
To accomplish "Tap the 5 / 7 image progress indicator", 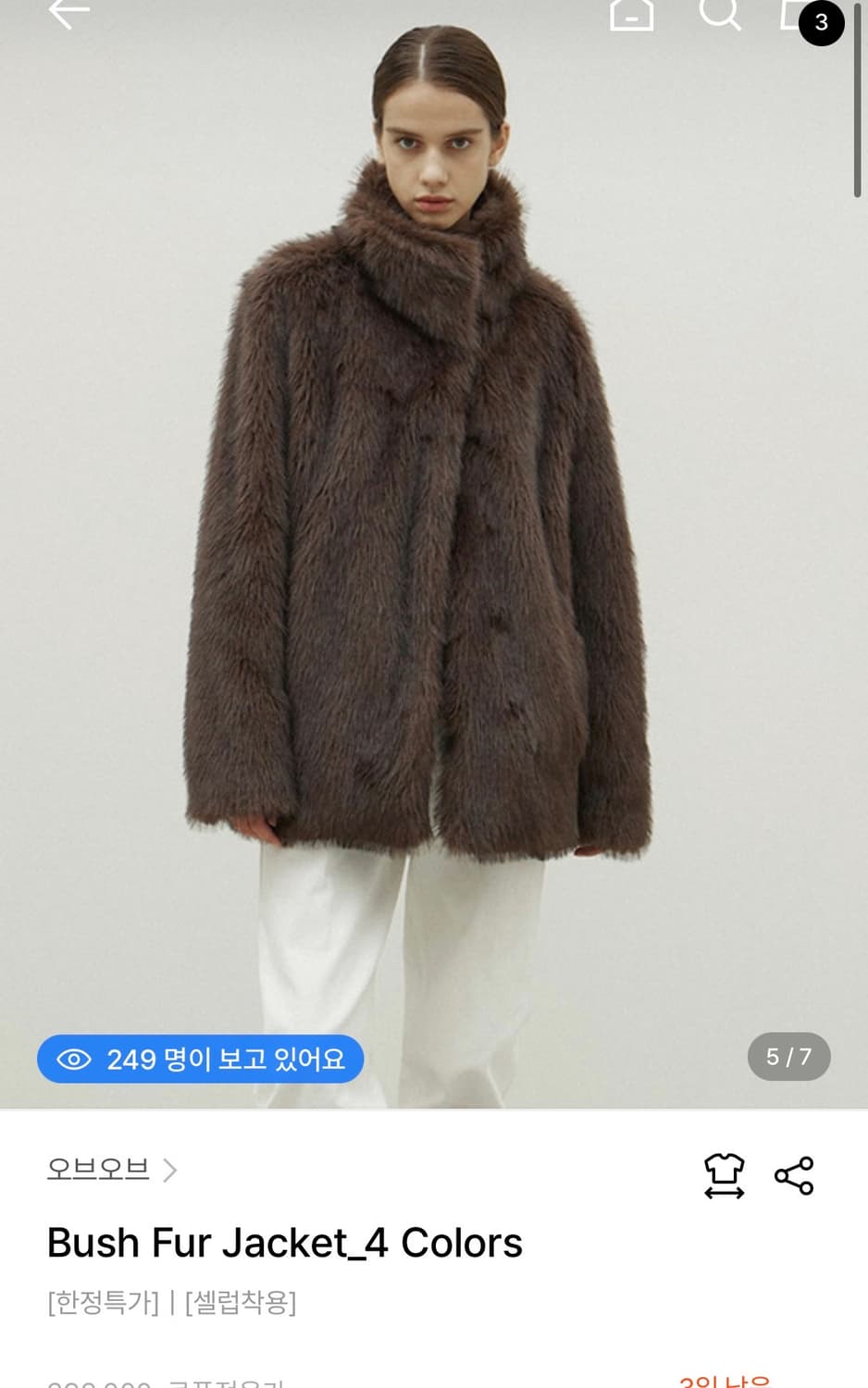I will coord(788,1056).
